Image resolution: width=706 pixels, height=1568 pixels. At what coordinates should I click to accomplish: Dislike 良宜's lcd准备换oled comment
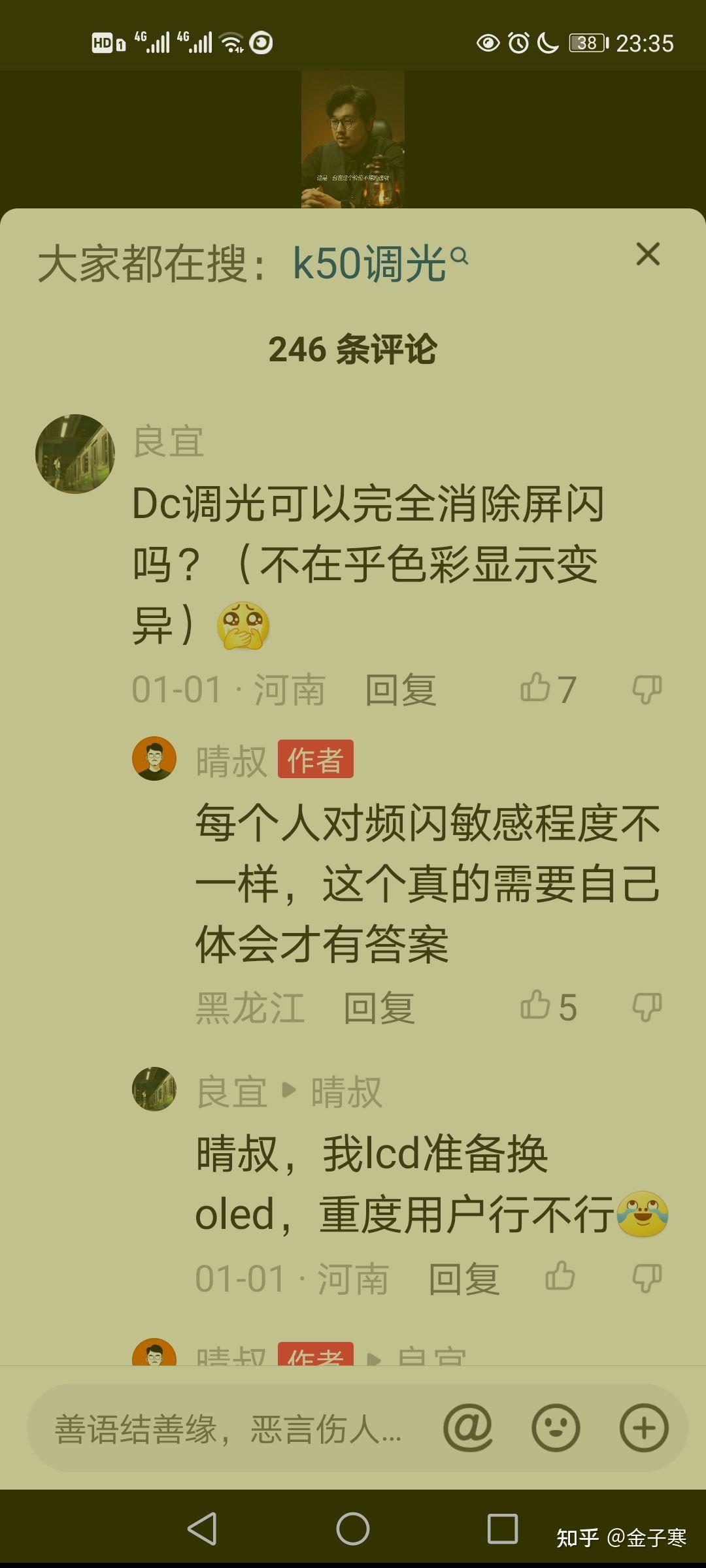click(x=647, y=1279)
